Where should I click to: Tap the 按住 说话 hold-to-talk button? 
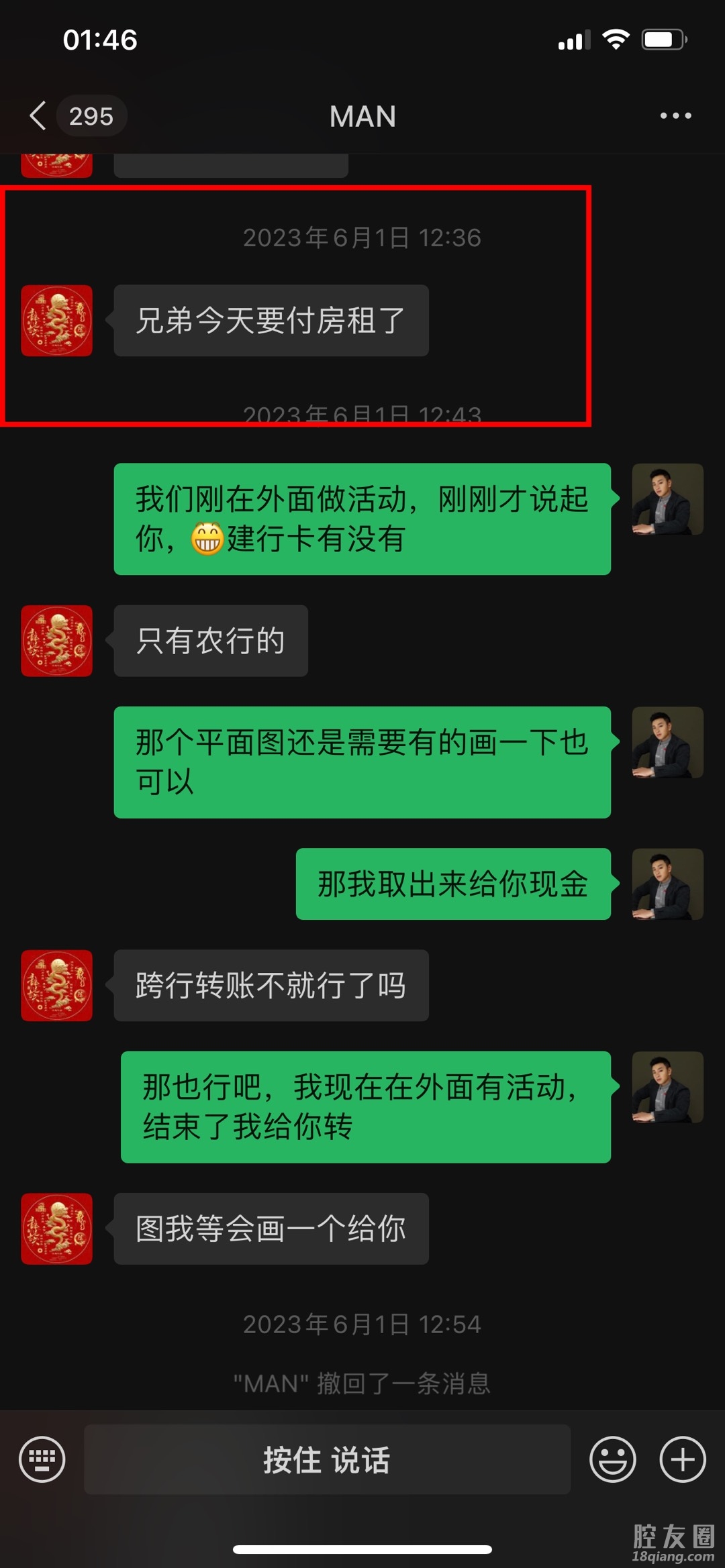tap(327, 1459)
